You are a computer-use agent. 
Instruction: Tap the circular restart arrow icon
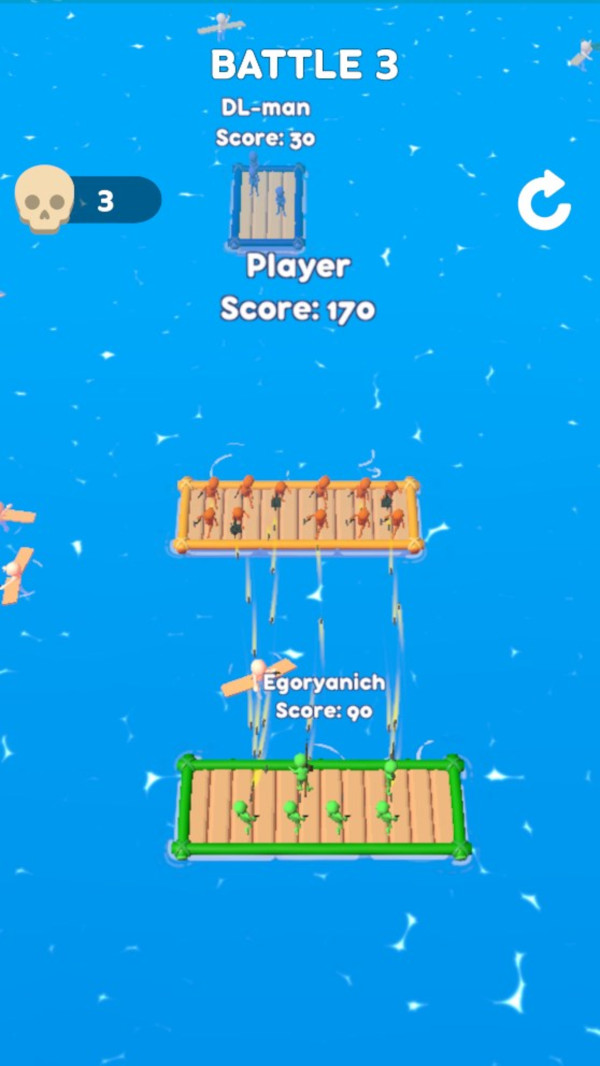coord(544,201)
